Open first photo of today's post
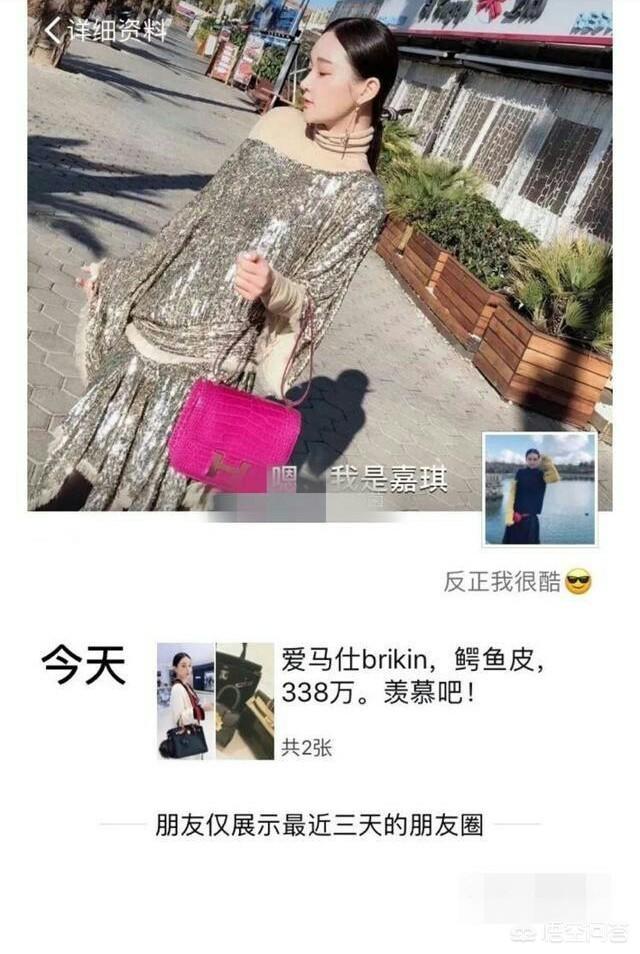The height and width of the screenshot is (954, 640). 185,700
